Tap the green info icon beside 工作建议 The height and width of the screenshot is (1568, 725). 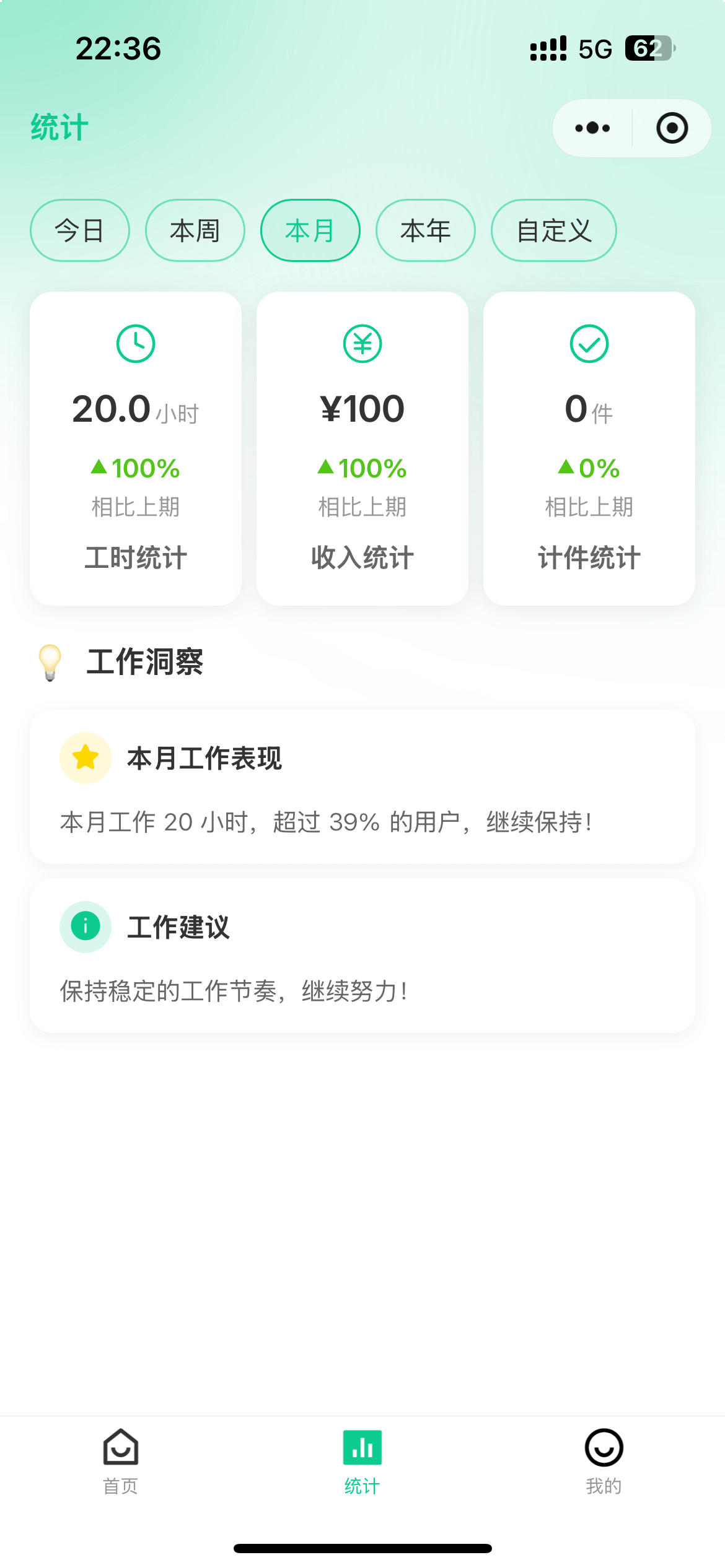tap(86, 926)
